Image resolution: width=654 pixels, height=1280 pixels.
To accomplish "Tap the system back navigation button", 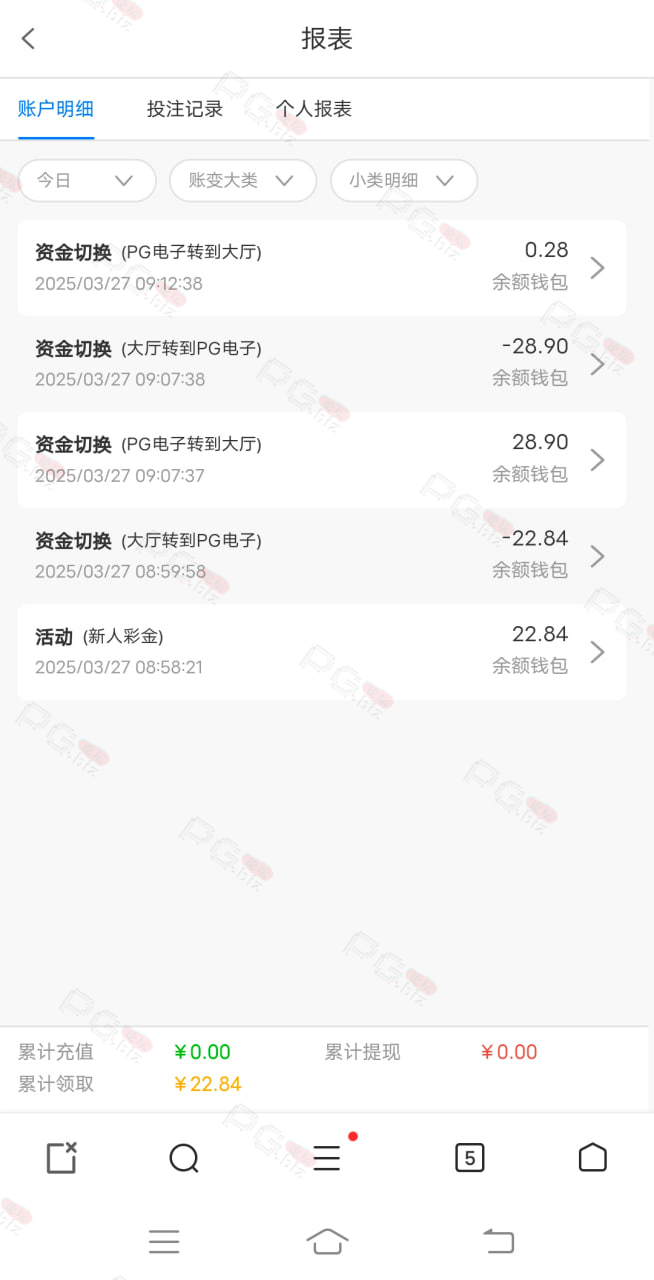I will point(498,1241).
